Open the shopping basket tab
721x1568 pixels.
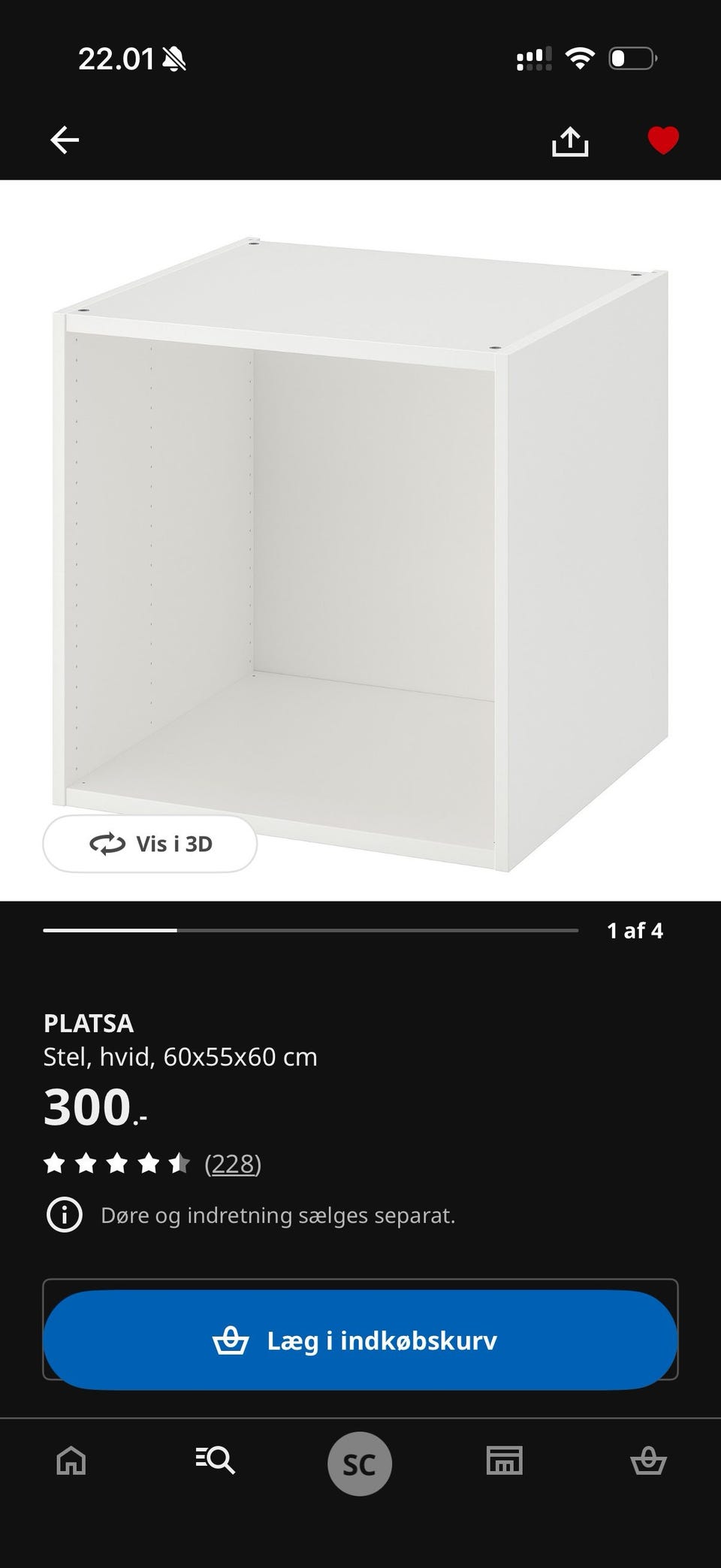coord(648,1461)
